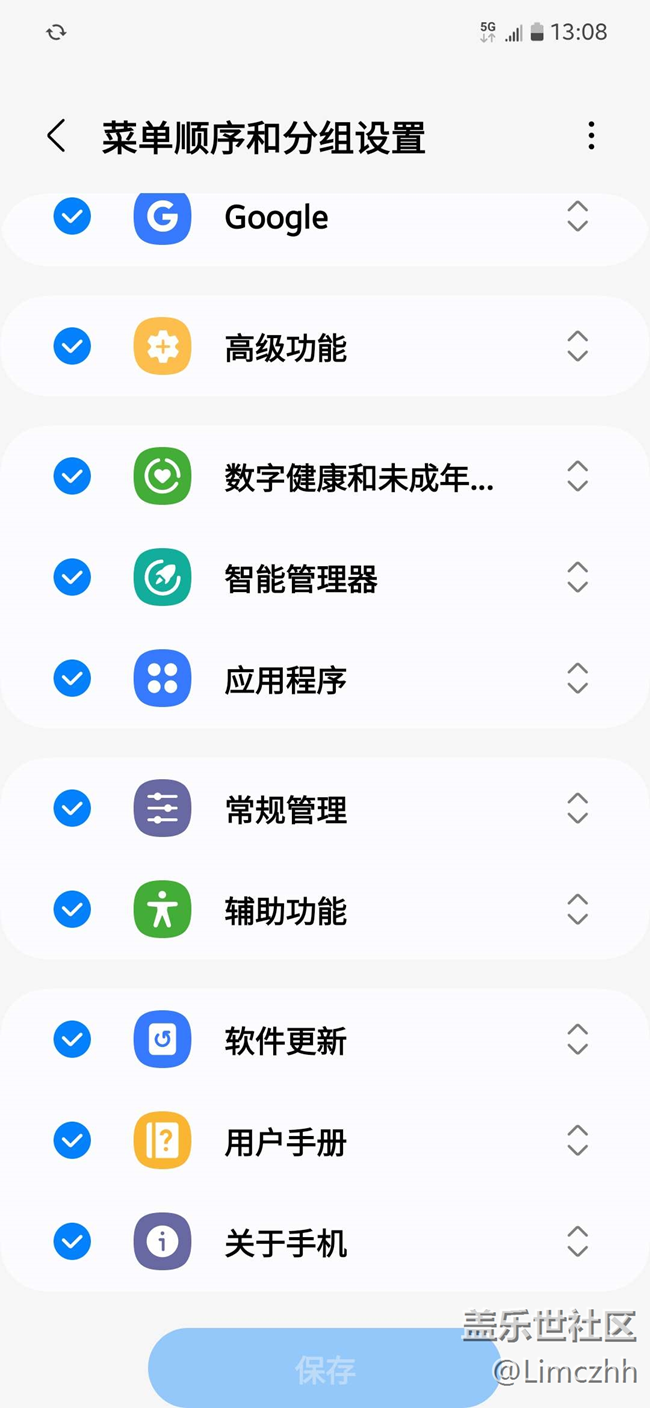Uncheck the 辅助功能 checkbox
The width and height of the screenshot is (650, 1408).
(72, 909)
